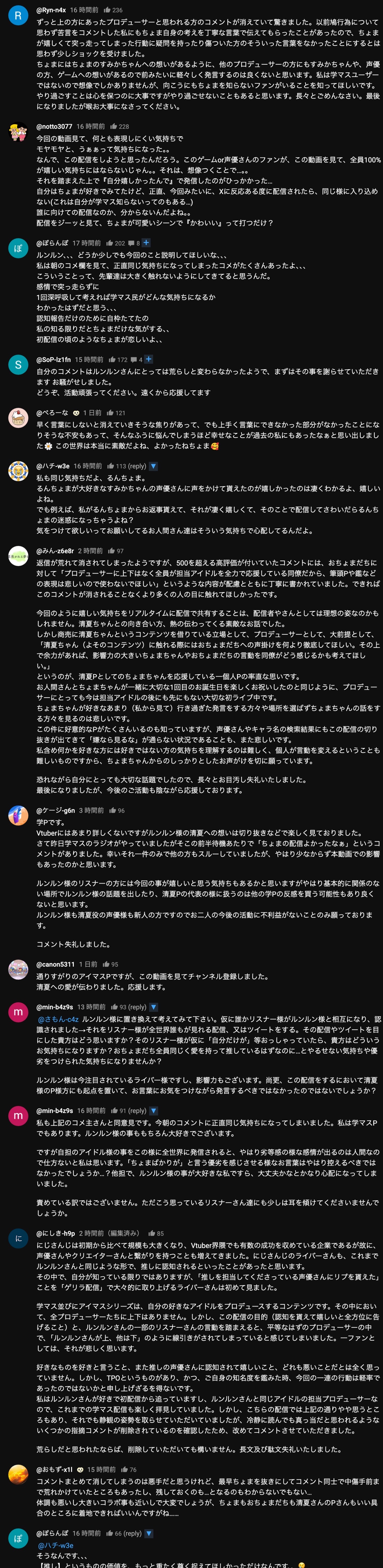This screenshot has width=383, height=1568.
Task: Visit @Ryn-n4x's channel from the username
Action: 51,10
